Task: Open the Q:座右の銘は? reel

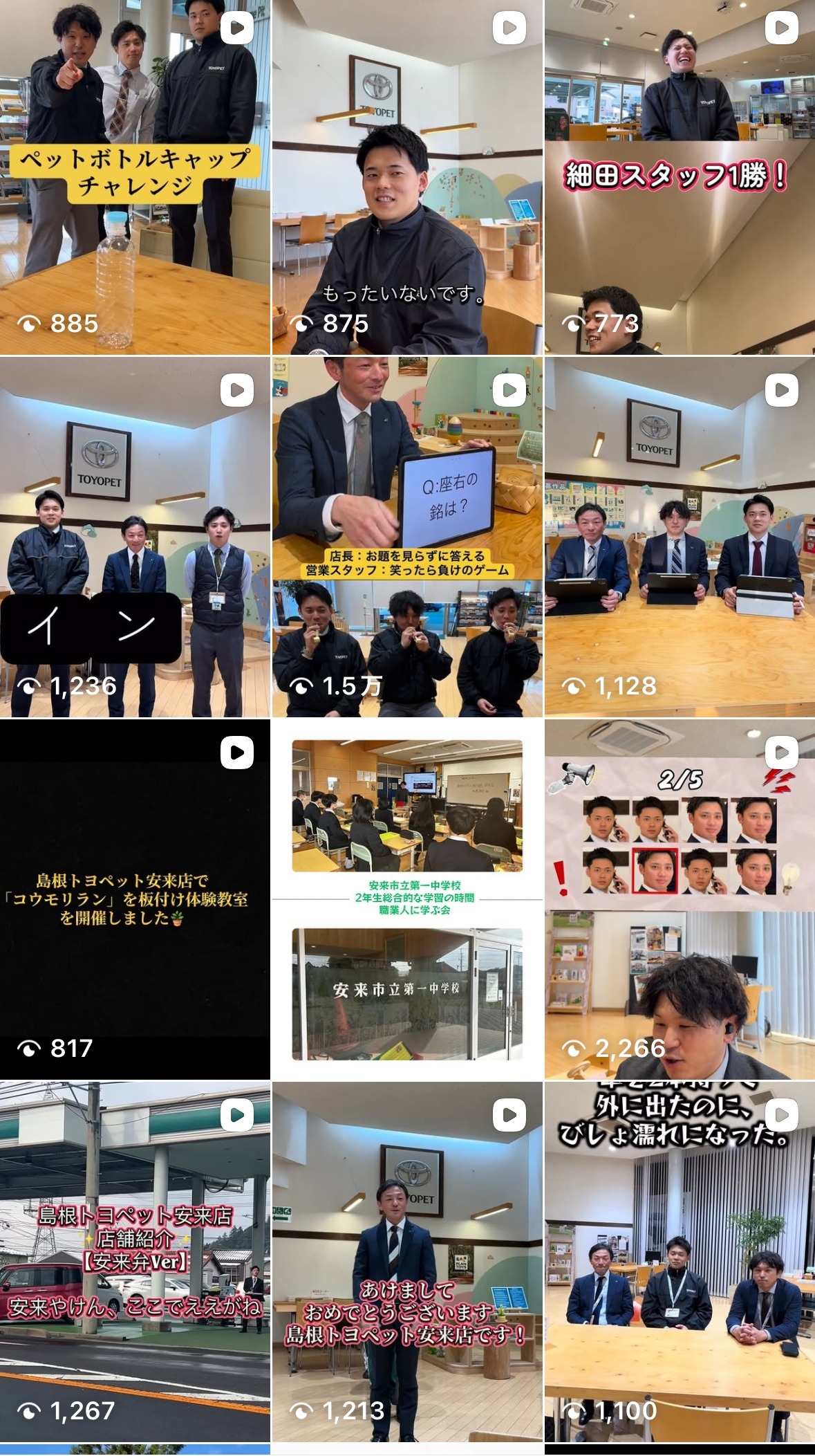Action: point(407,537)
